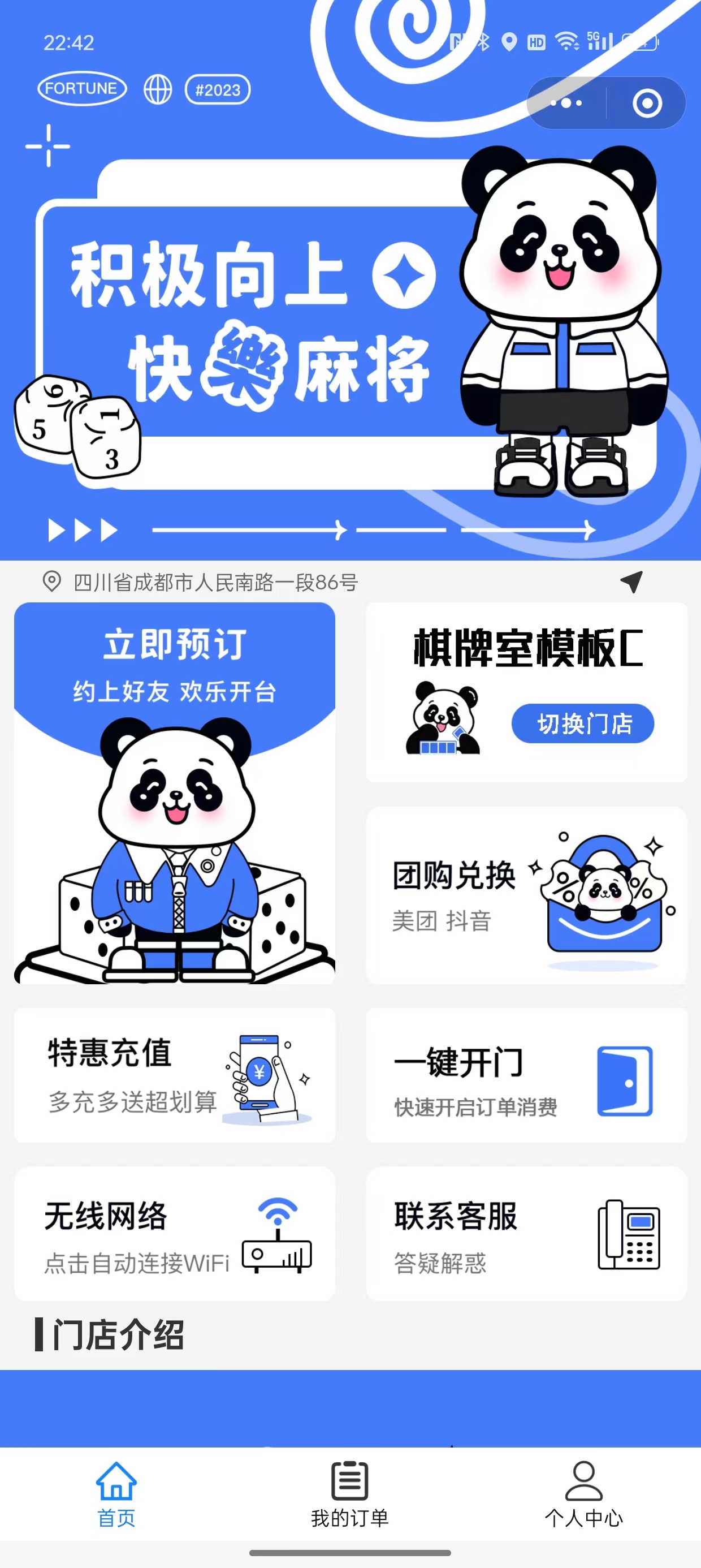The image size is (701, 1568).
Task: Tap the store address 人民南路一段86号
Action: [215, 583]
